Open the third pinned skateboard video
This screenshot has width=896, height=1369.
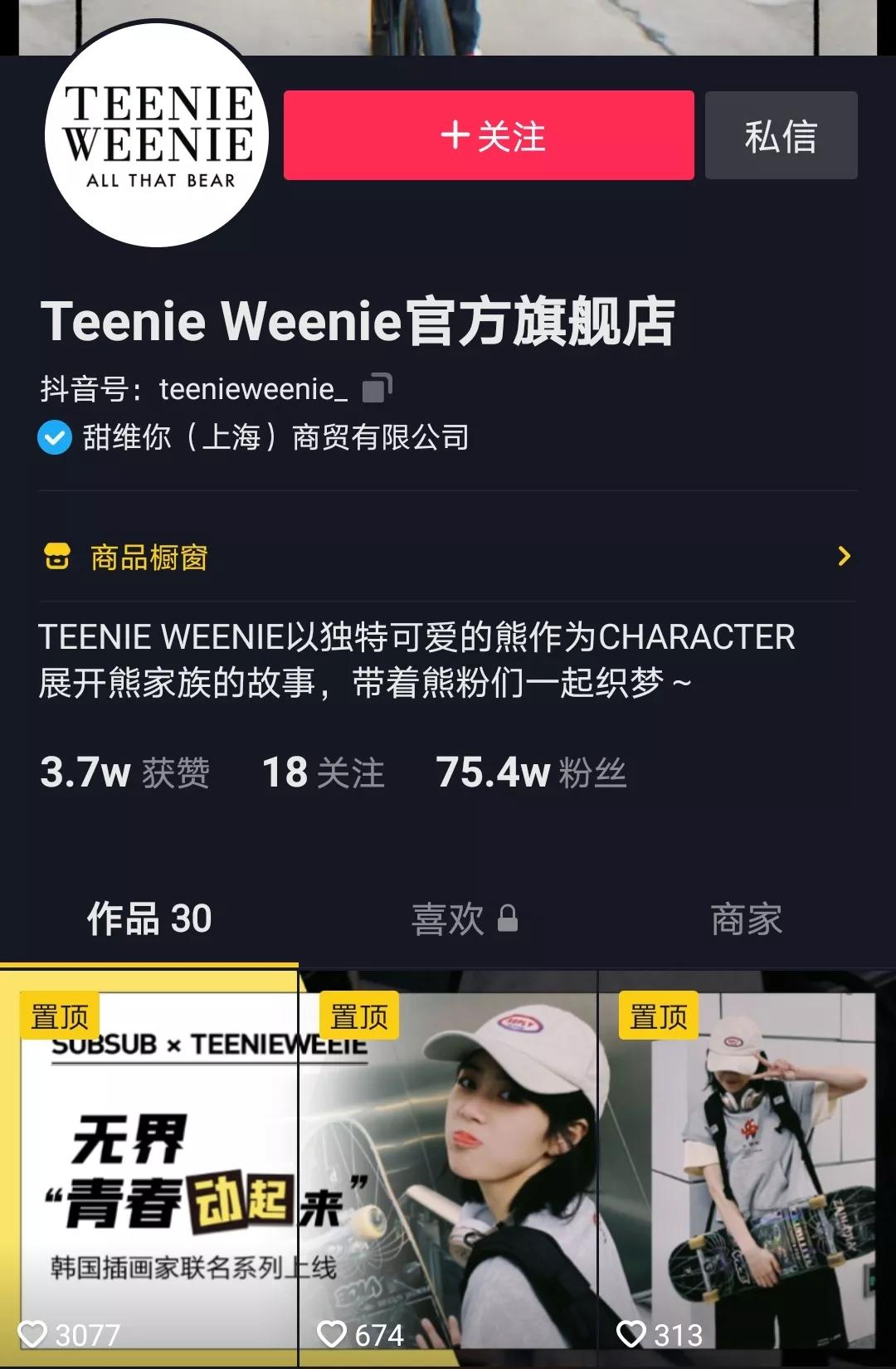pyautogui.click(x=747, y=1162)
